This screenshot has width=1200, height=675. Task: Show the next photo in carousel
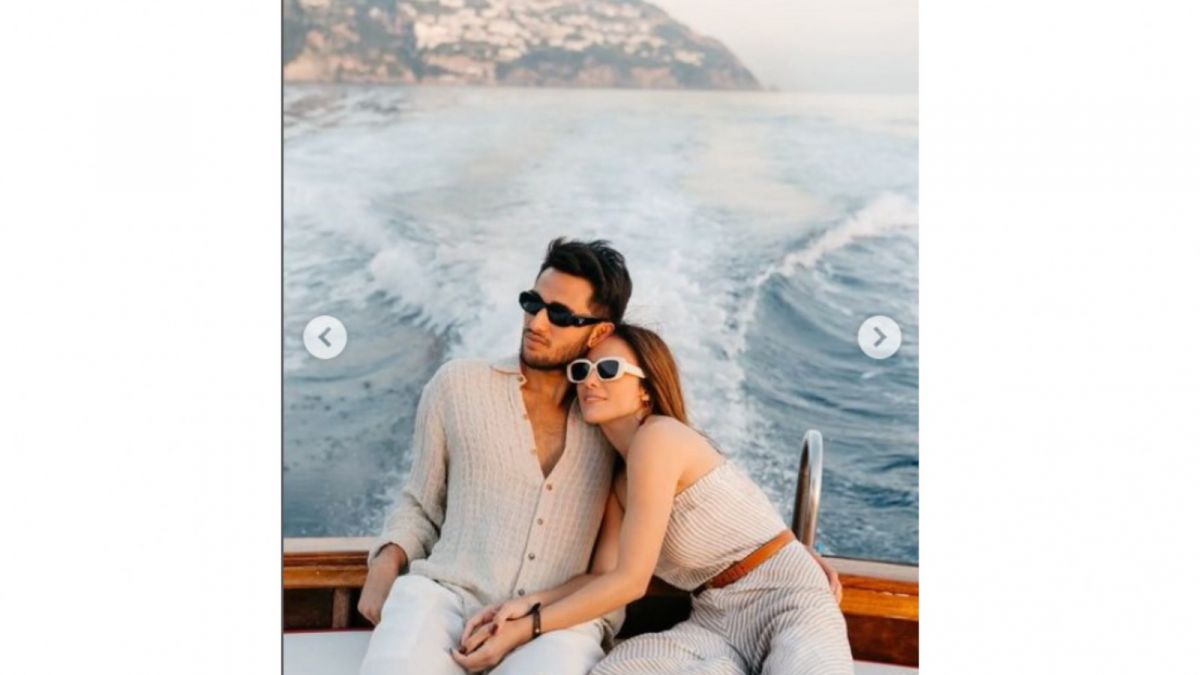click(879, 337)
